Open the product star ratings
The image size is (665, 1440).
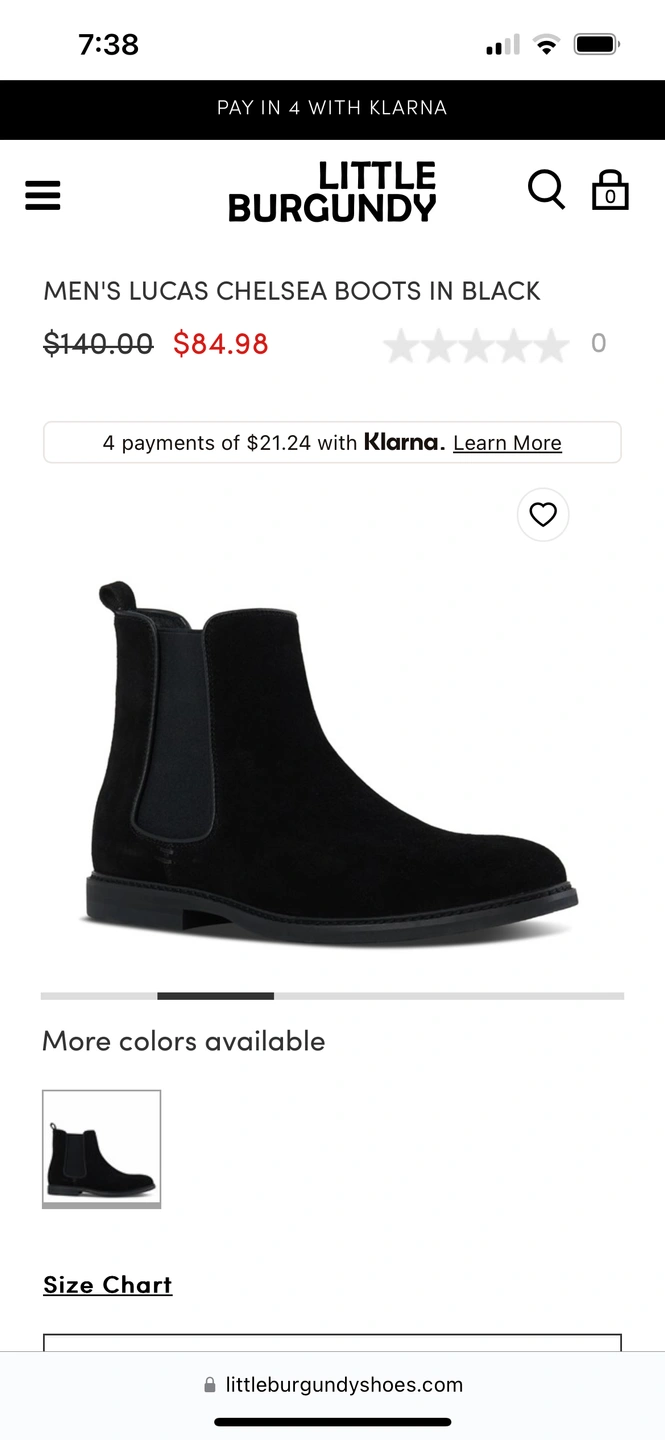tap(476, 345)
